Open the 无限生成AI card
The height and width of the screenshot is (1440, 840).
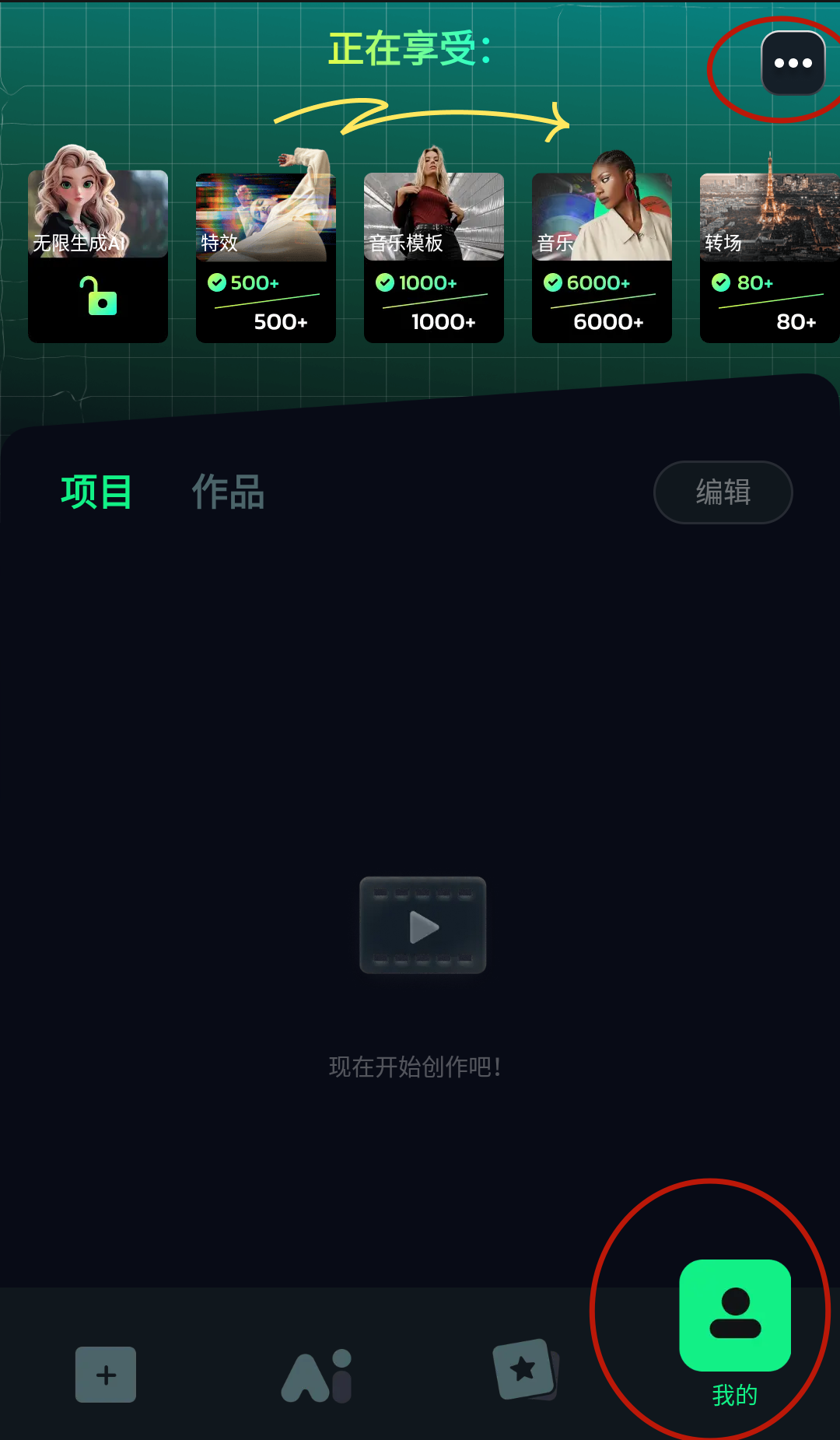[98, 257]
